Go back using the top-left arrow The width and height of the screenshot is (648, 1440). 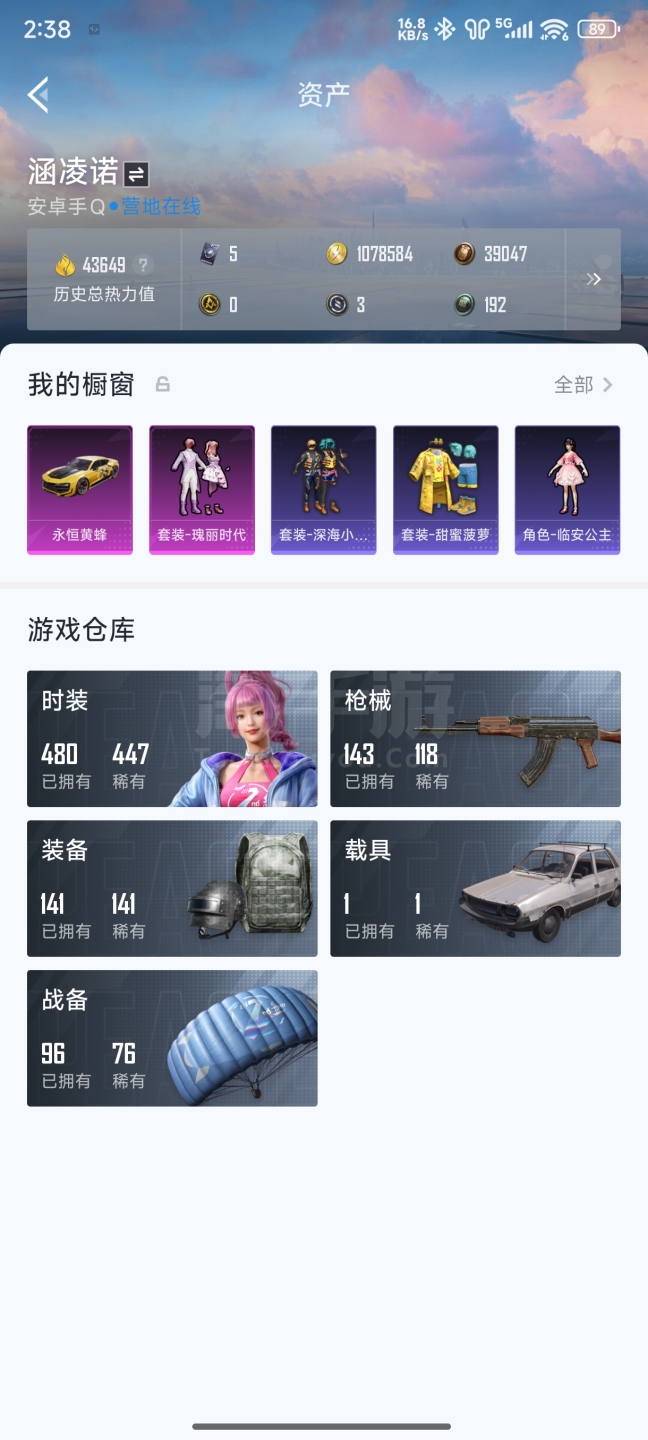click(38, 95)
